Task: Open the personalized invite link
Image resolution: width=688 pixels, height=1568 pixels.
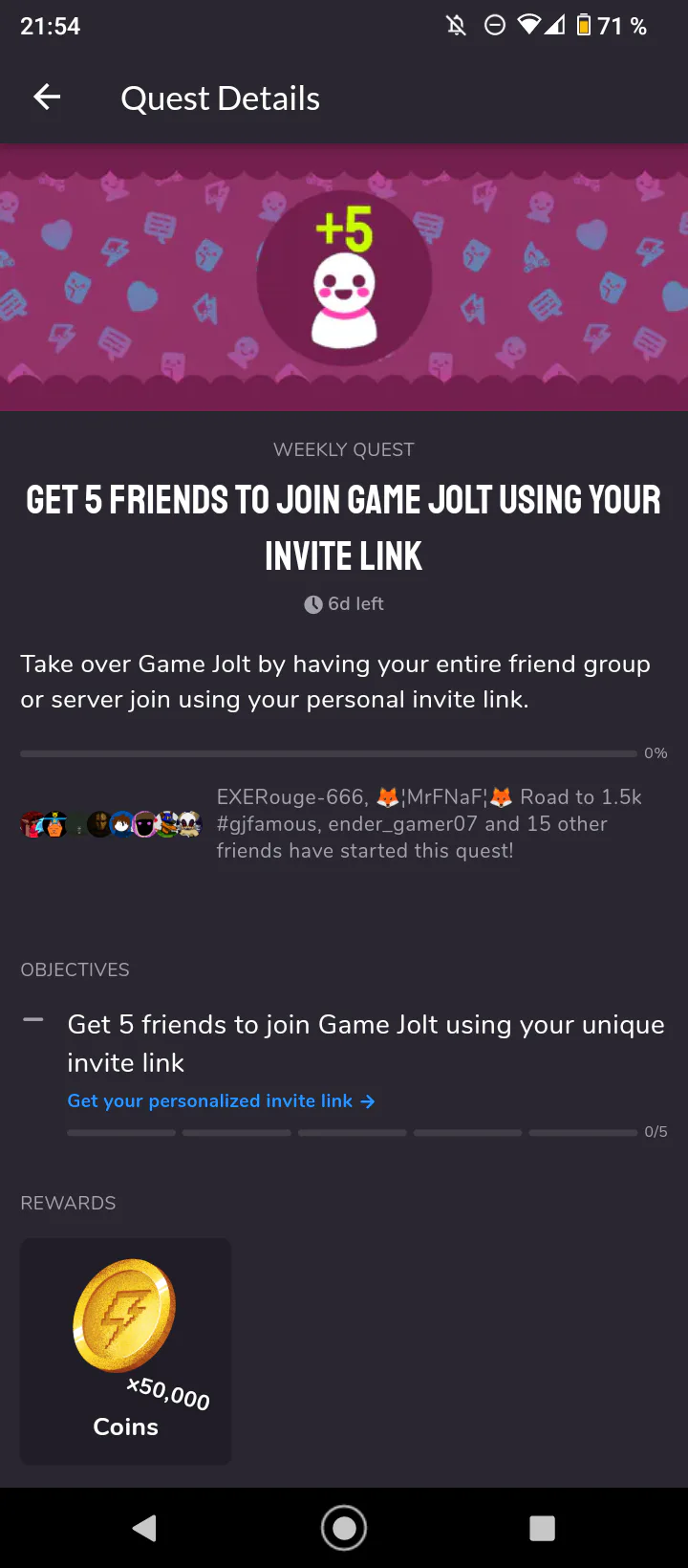Action: click(221, 1101)
